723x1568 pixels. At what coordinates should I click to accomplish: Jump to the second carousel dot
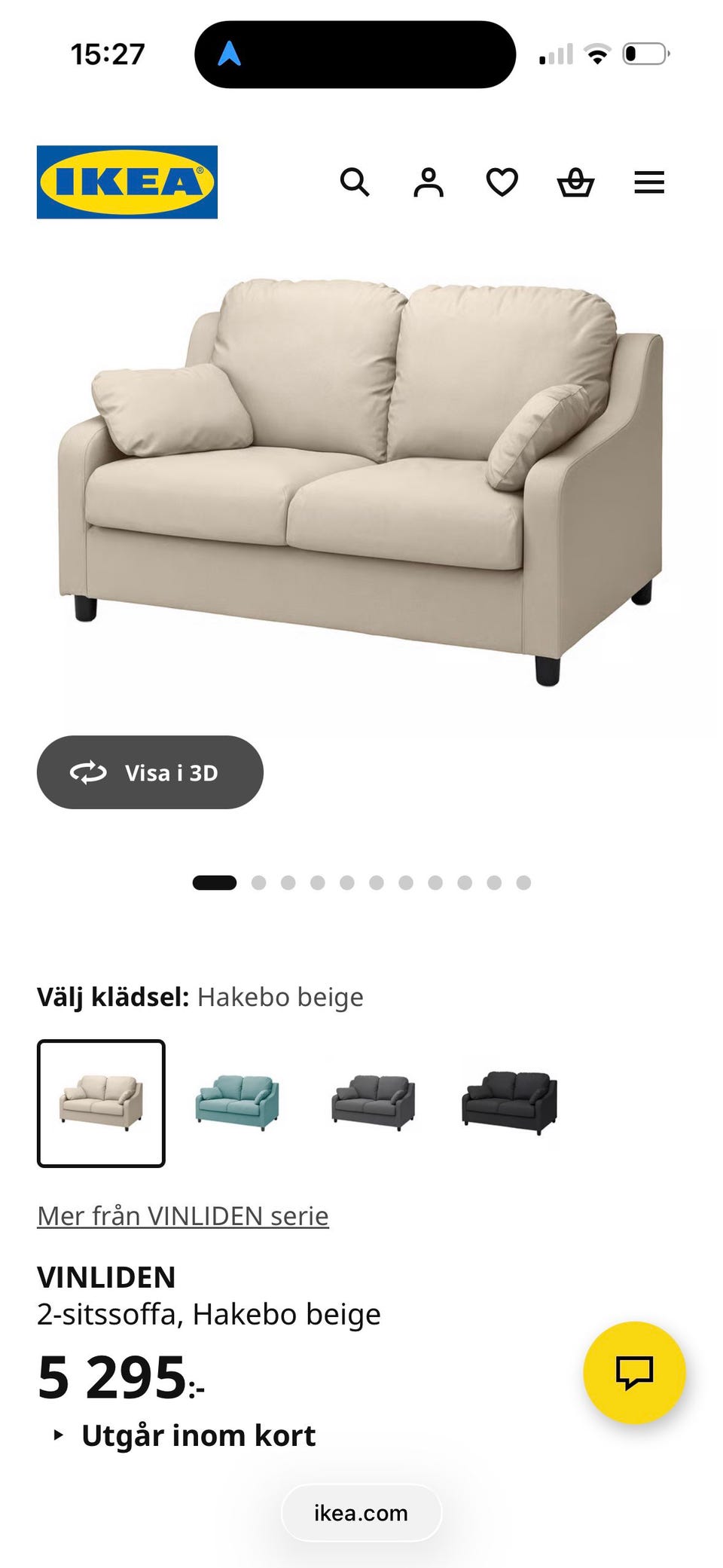click(x=258, y=881)
